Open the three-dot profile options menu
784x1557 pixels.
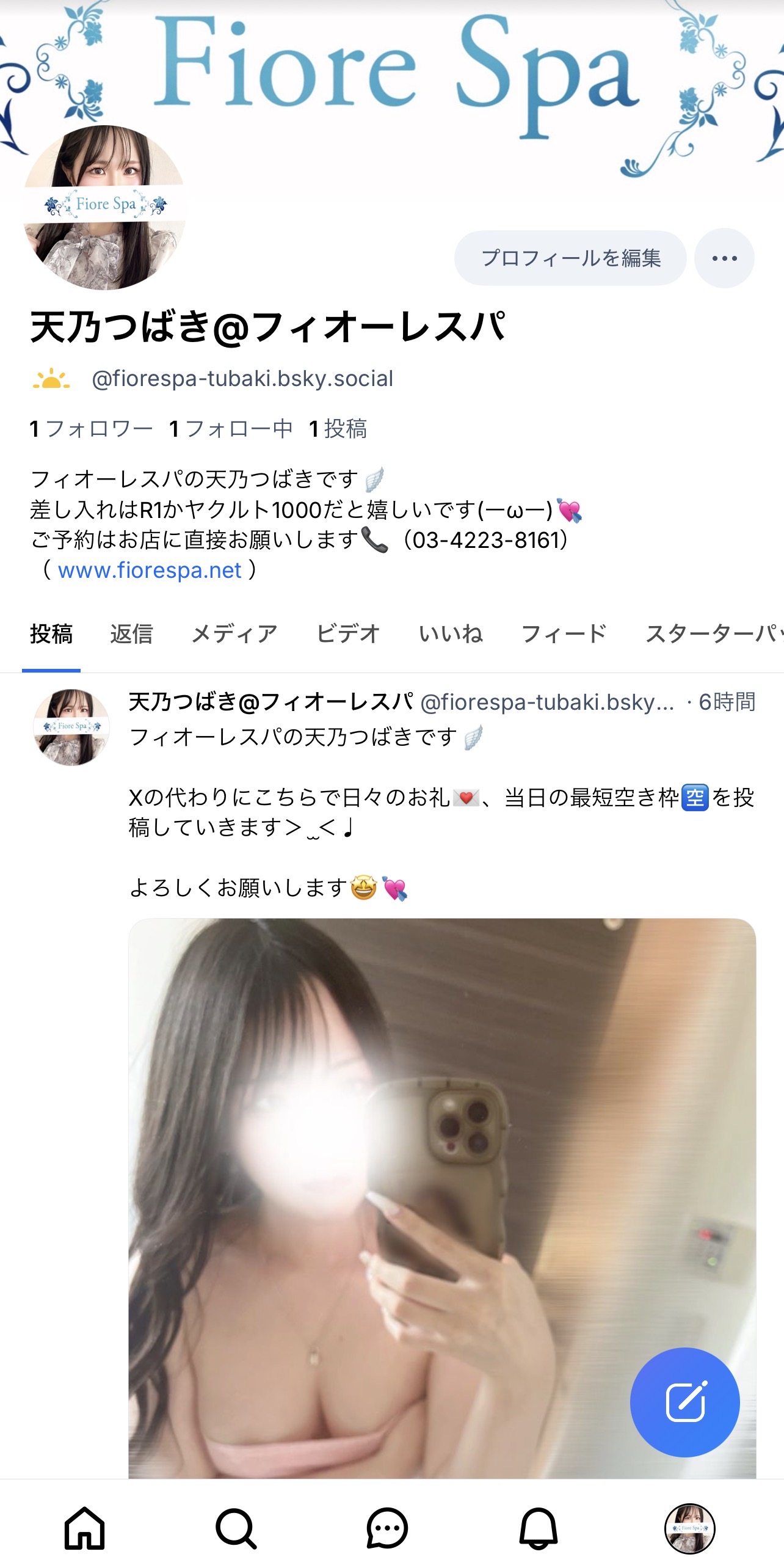(x=724, y=258)
